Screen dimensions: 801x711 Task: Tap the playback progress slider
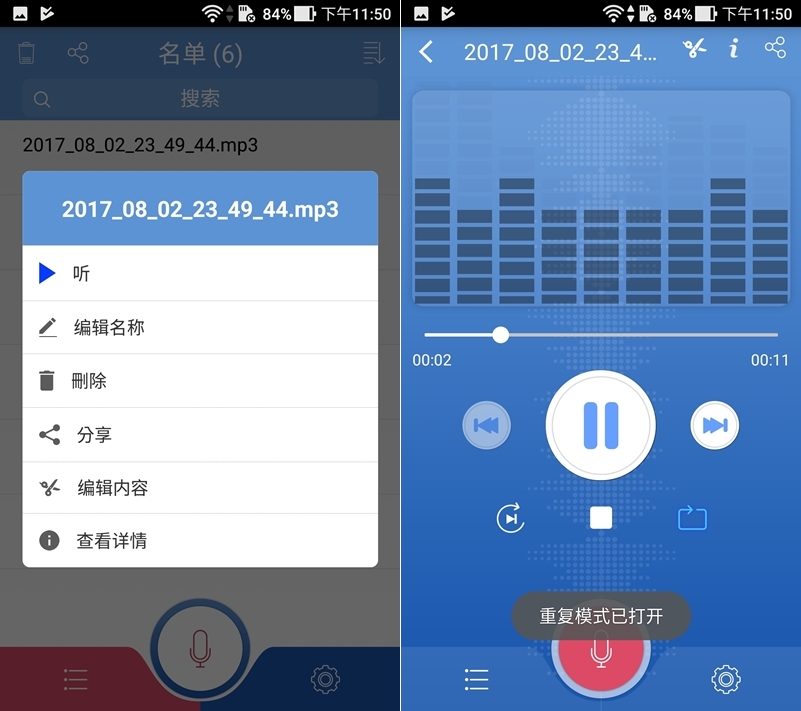click(x=600, y=334)
